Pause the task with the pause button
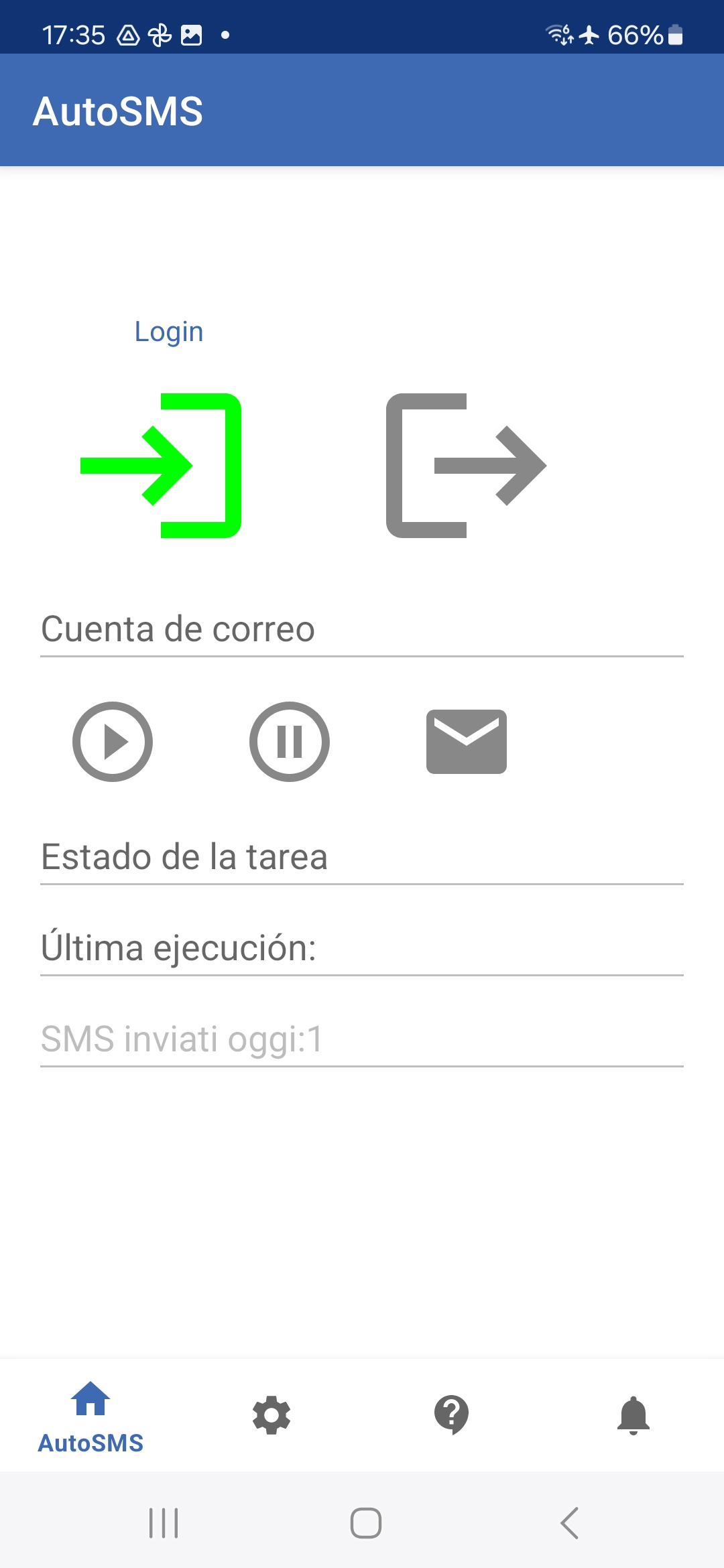 pyautogui.click(x=290, y=742)
